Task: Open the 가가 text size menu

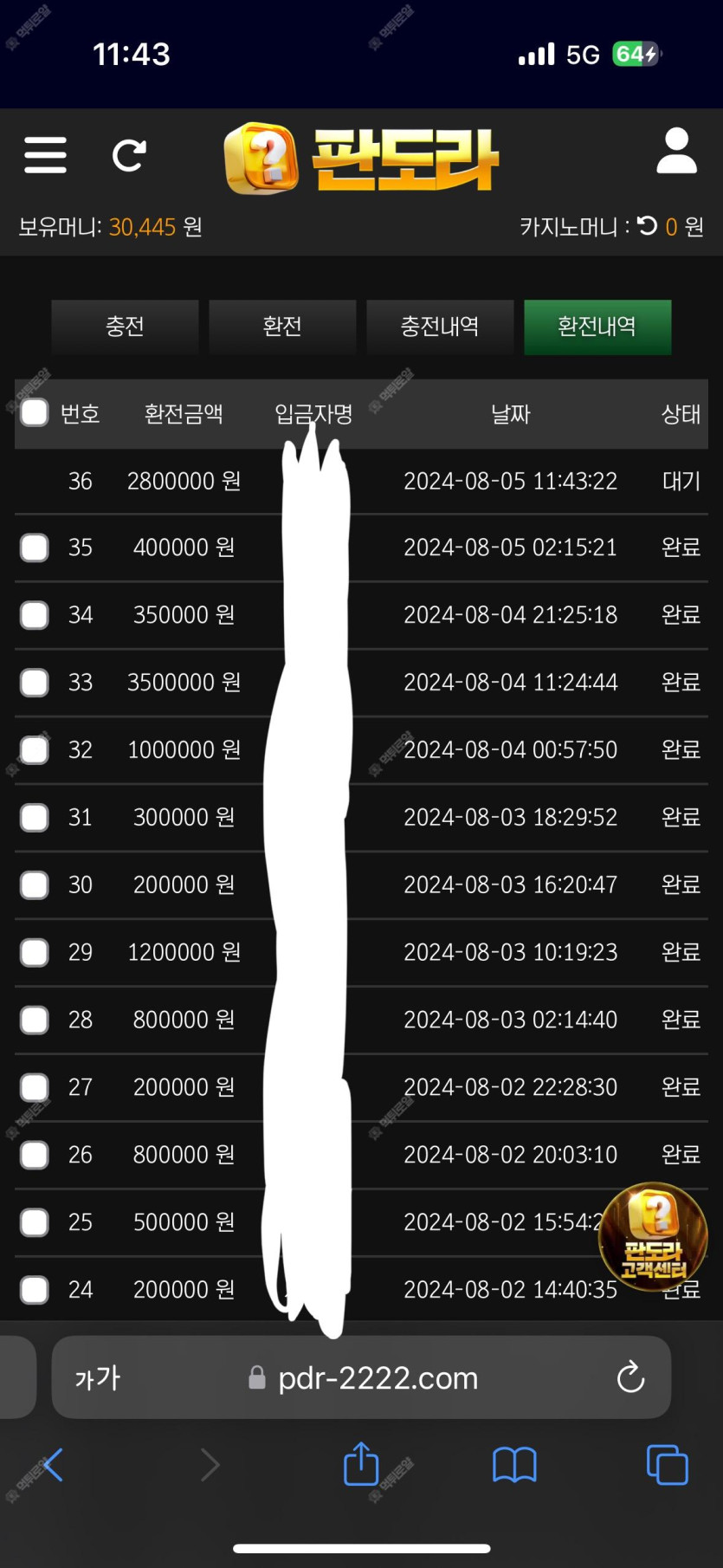Action: coord(97,1377)
